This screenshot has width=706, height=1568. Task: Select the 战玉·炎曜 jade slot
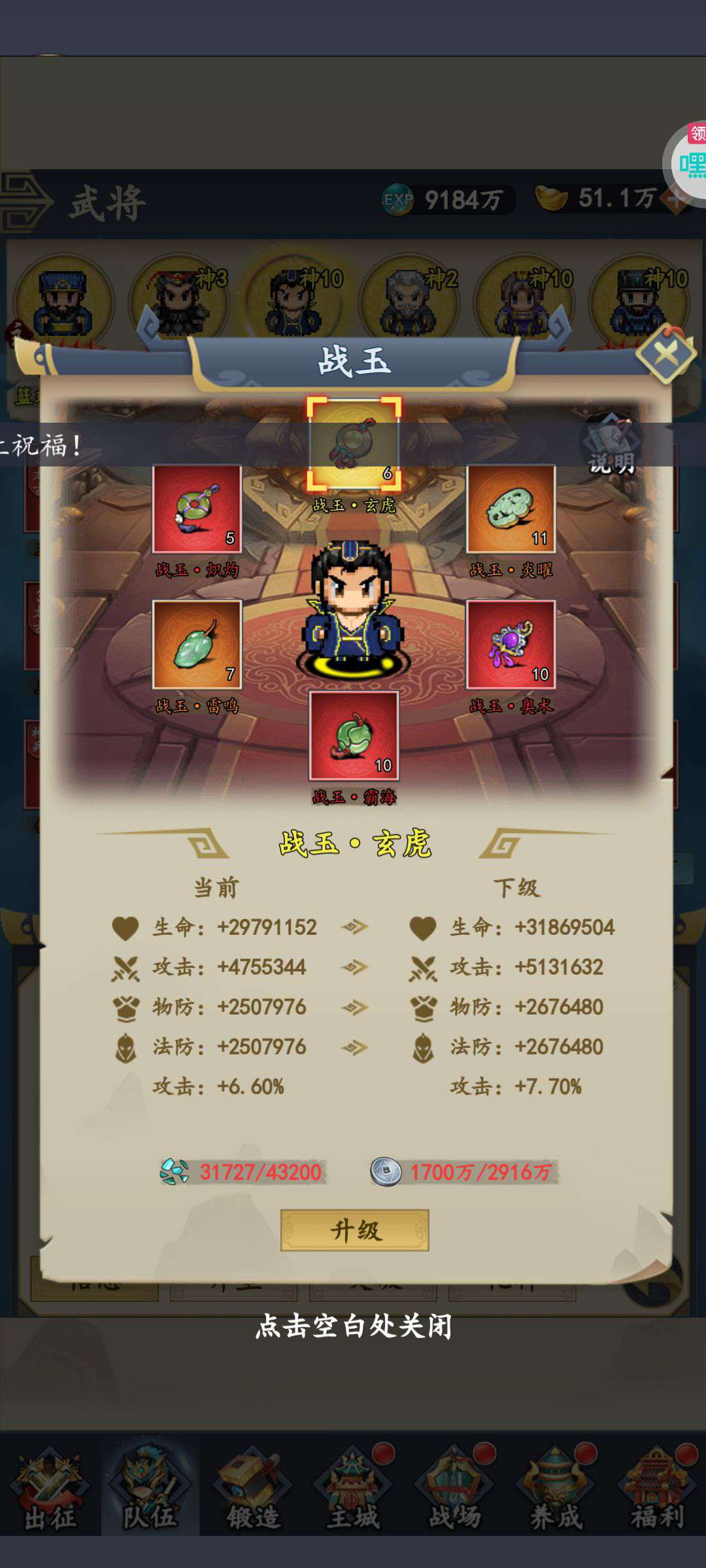click(511, 509)
